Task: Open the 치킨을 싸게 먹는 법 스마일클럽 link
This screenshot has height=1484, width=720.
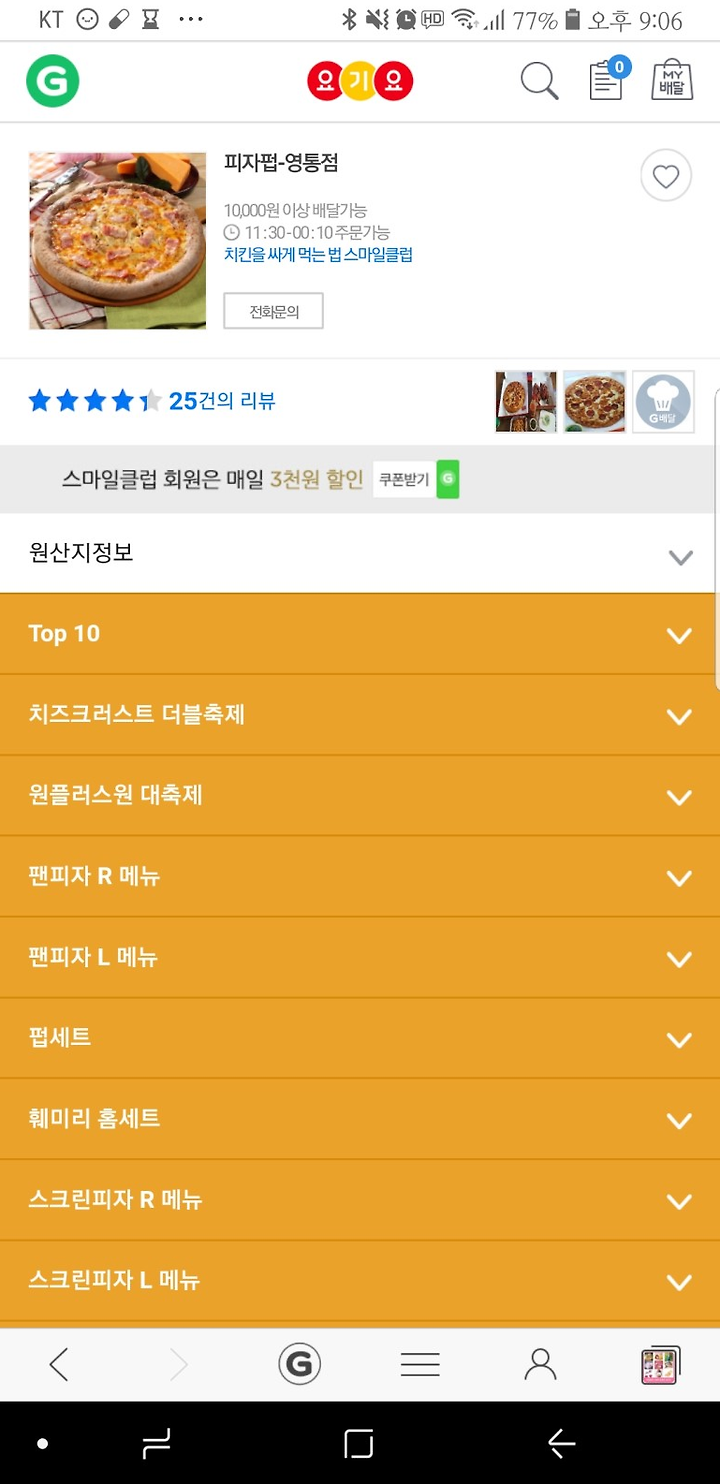Action: (x=318, y=254)
